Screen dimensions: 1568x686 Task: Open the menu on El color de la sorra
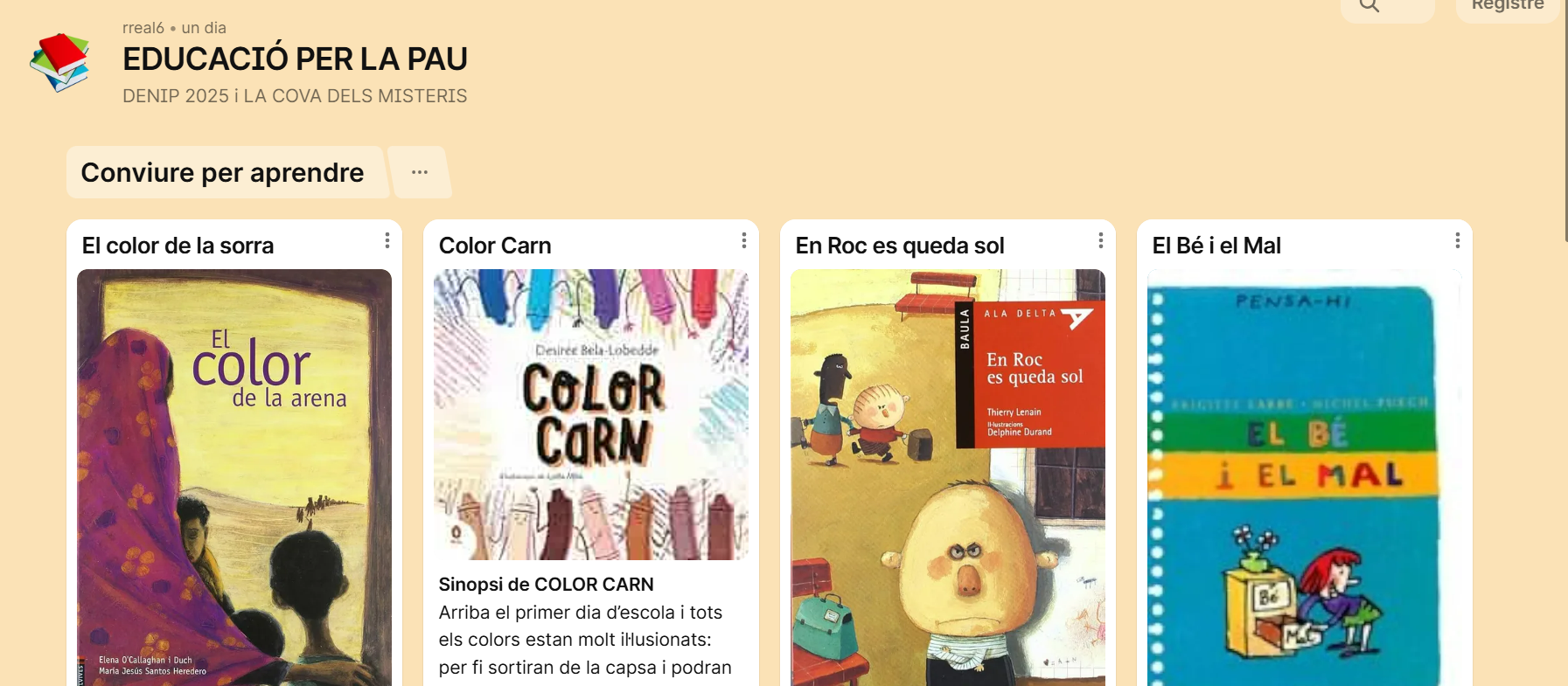tap(387, 240)
